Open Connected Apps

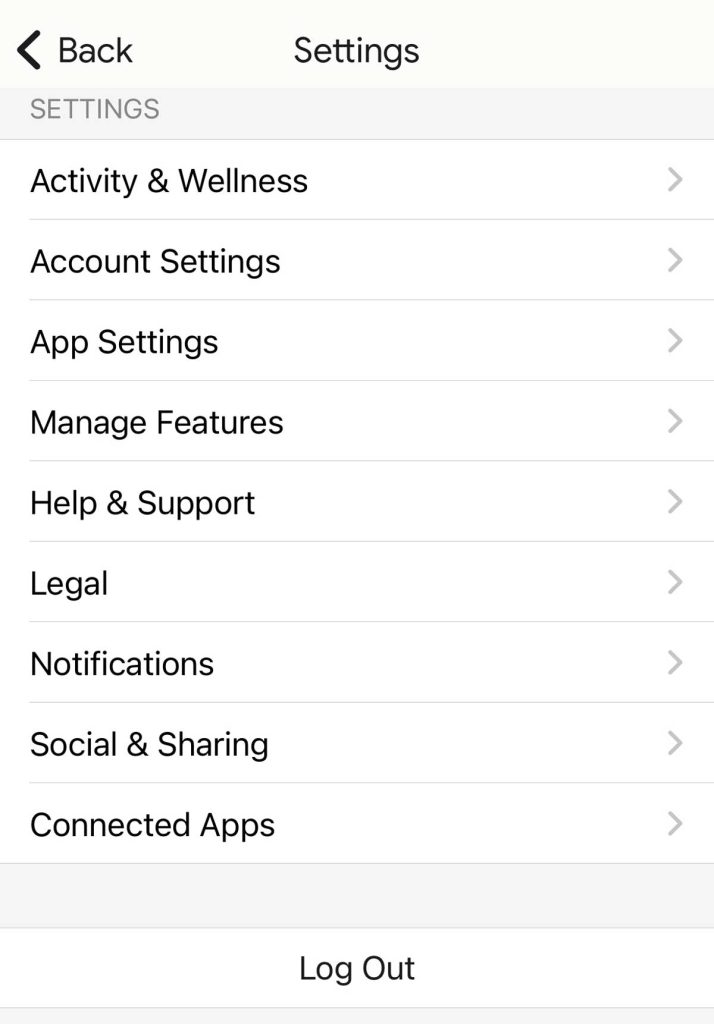[357, 825]
